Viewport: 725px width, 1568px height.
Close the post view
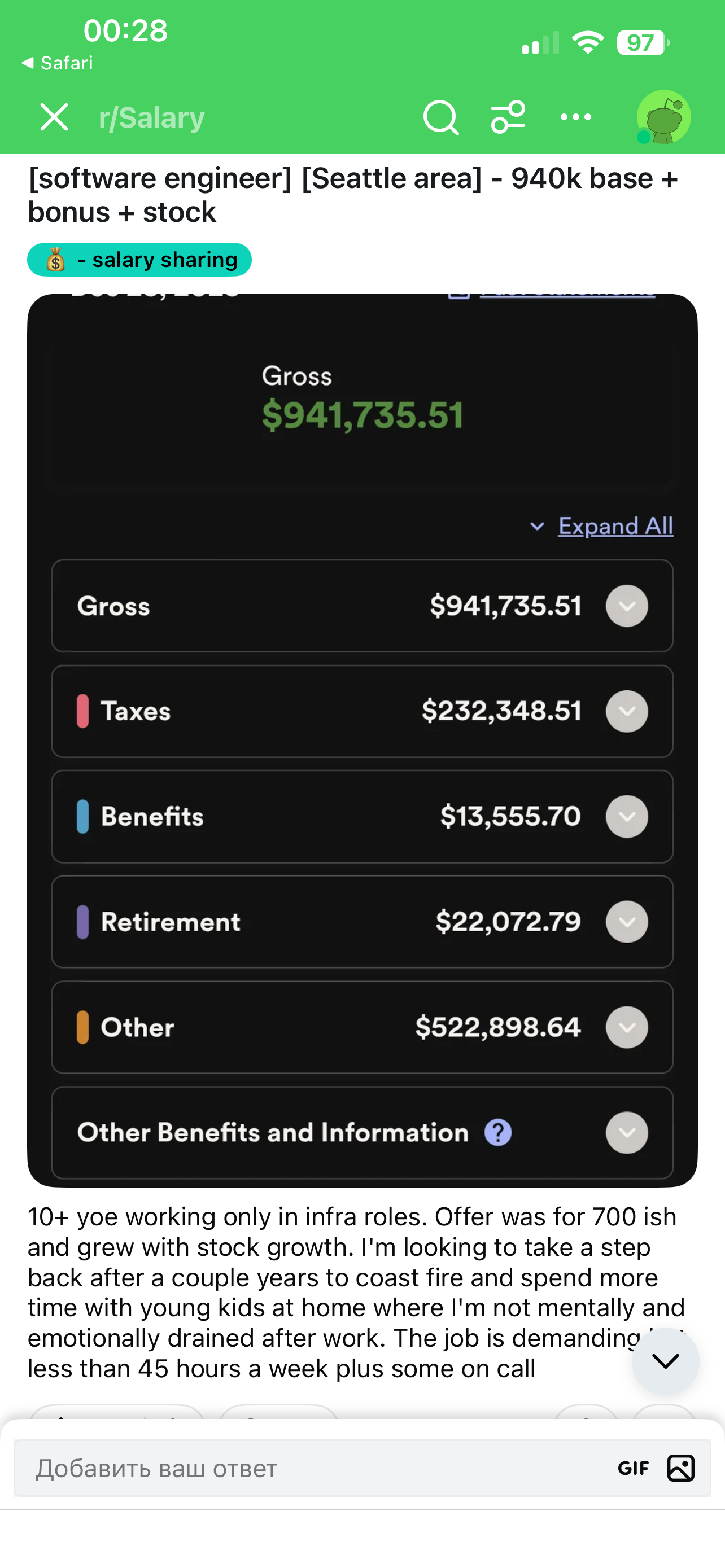pos(54,117)
